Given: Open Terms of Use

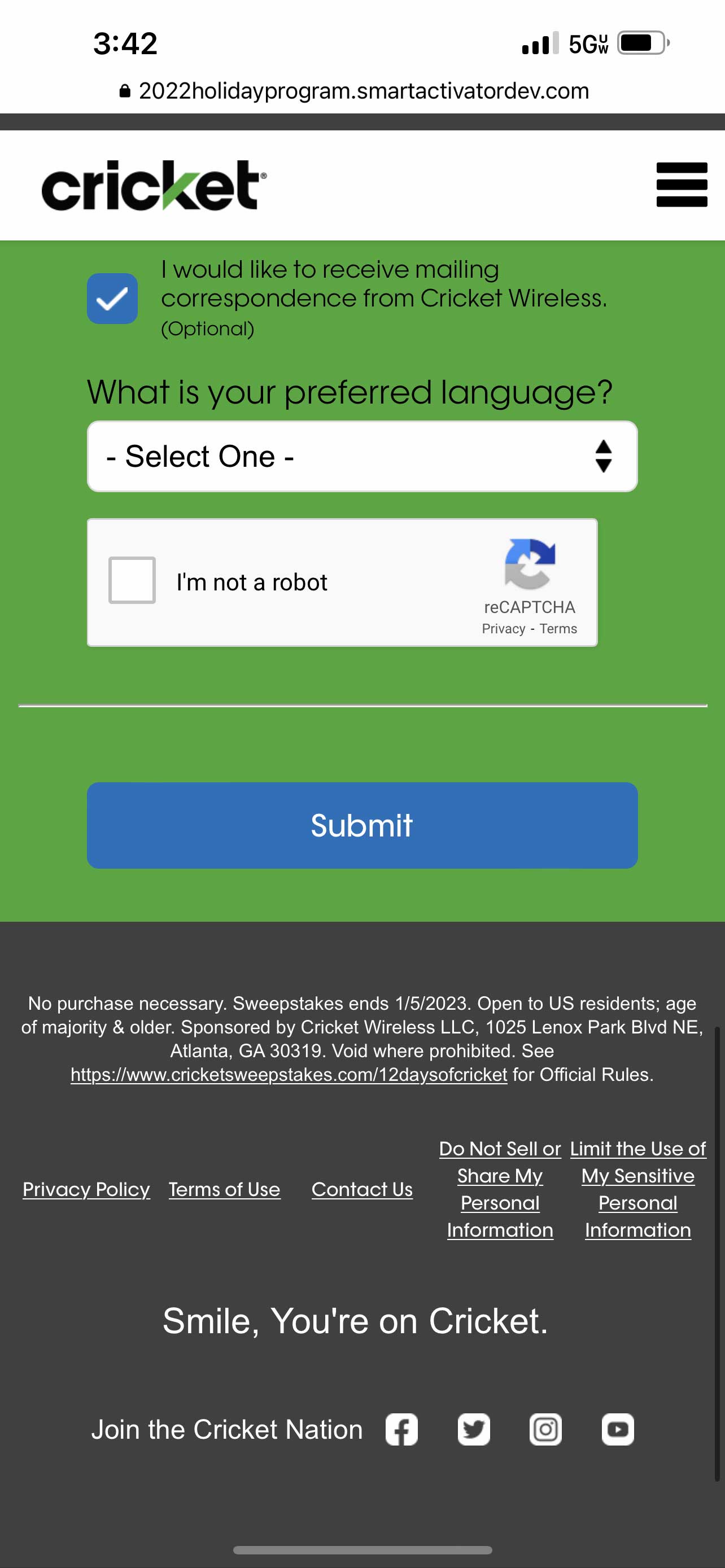Looking at the screenshot, I should (x=224, y=1189).
